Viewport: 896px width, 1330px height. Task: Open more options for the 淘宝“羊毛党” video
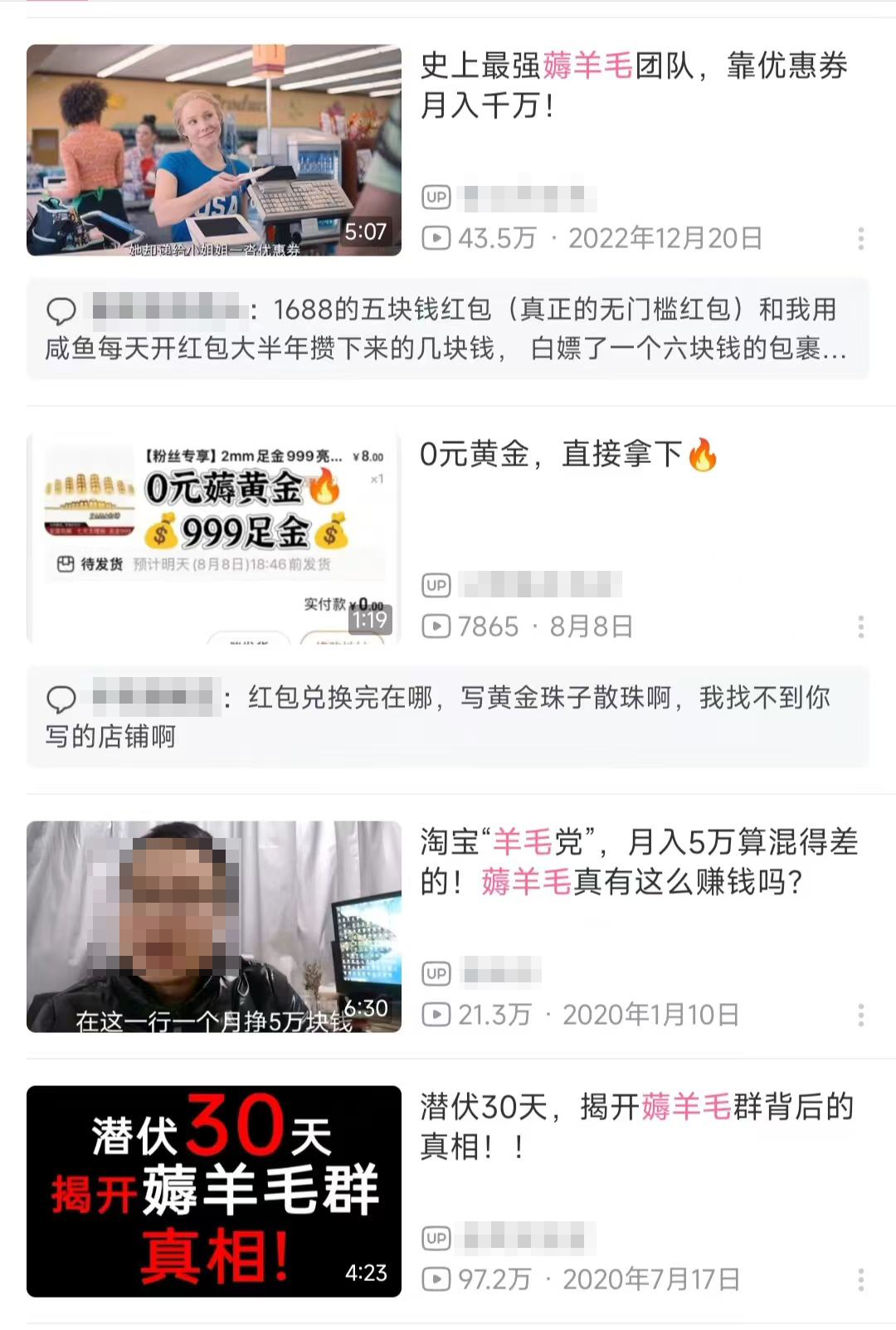860,1015
